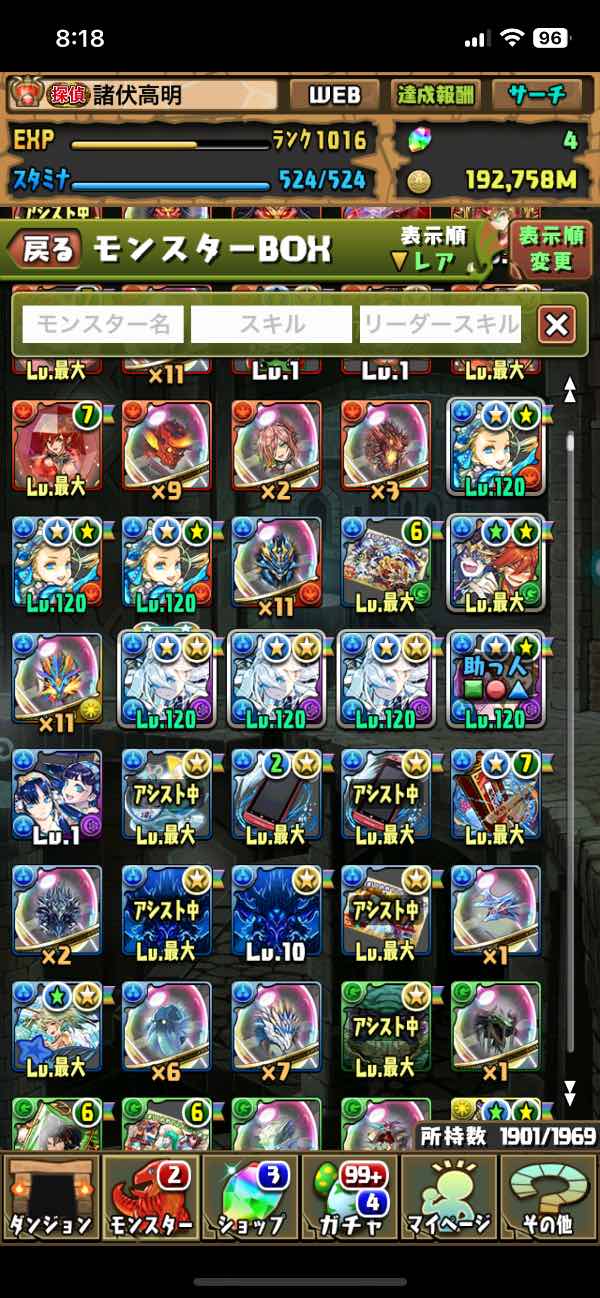
Task: Focus the リーダースキル search field
Action: click(x=440, y=324)
